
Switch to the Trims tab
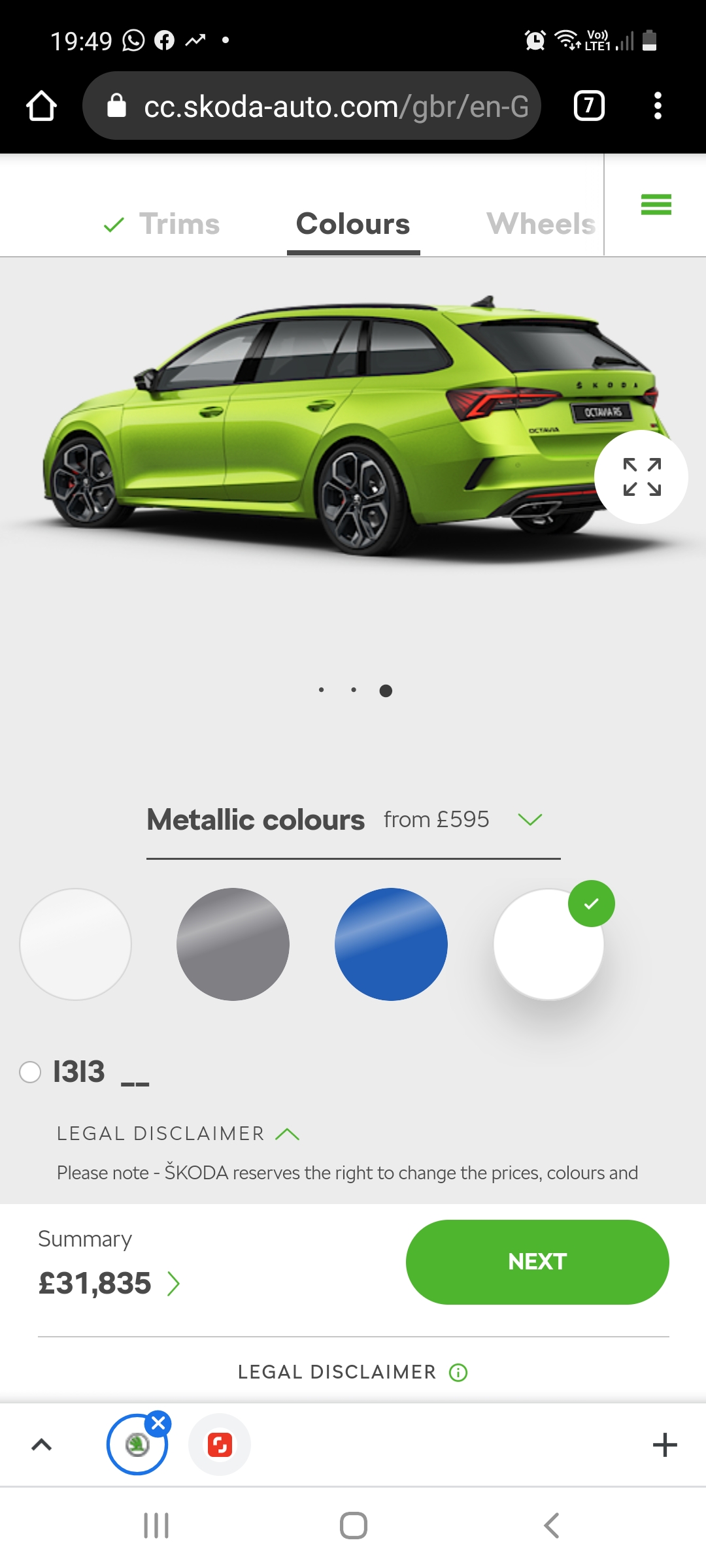point(178,224)
